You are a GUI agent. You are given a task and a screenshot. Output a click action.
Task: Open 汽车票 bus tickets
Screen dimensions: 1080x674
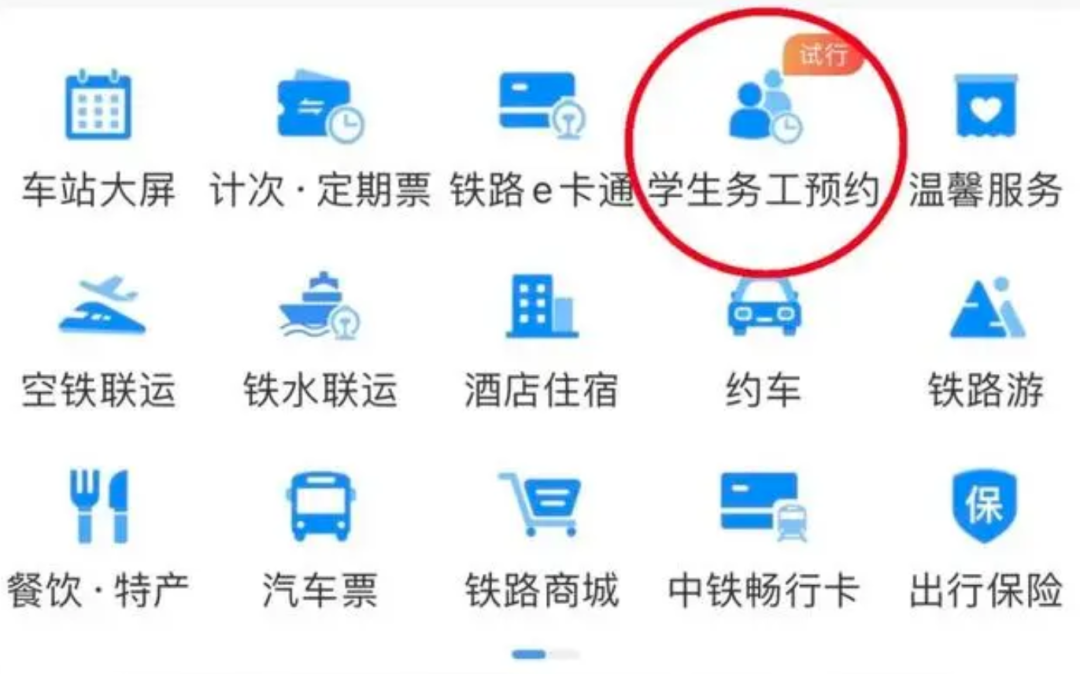pyautogui.click(x=320, y=507)
